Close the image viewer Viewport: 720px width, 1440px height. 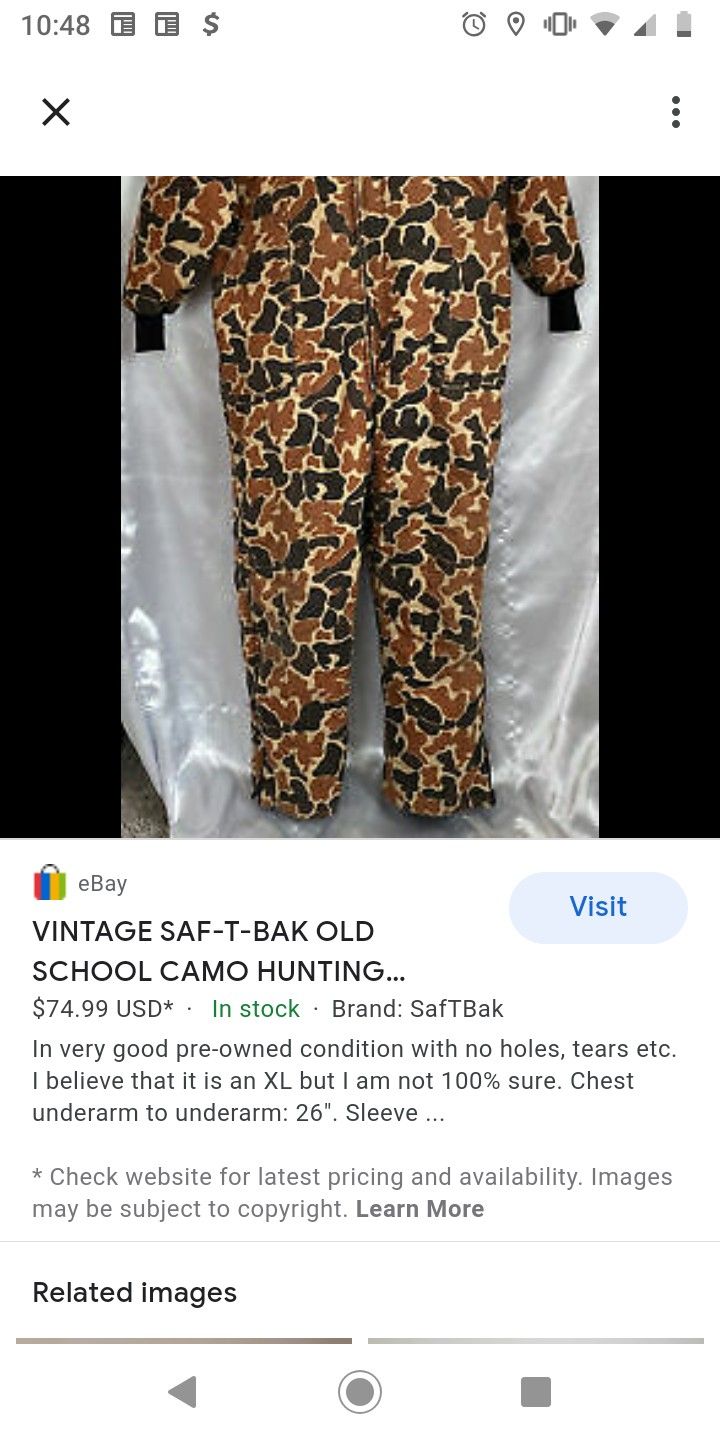[x=56, y=112]
